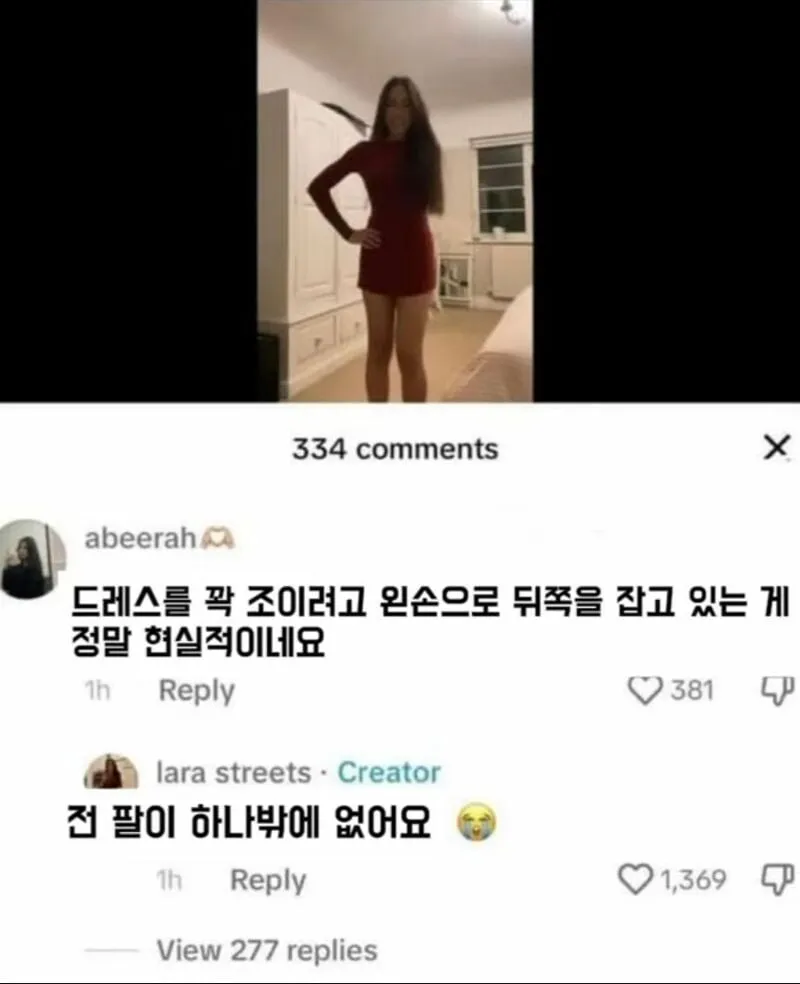Image resolution: width=800 pixels, height=984 pixels.
Task: Close the comments panel
Action: 776,449
